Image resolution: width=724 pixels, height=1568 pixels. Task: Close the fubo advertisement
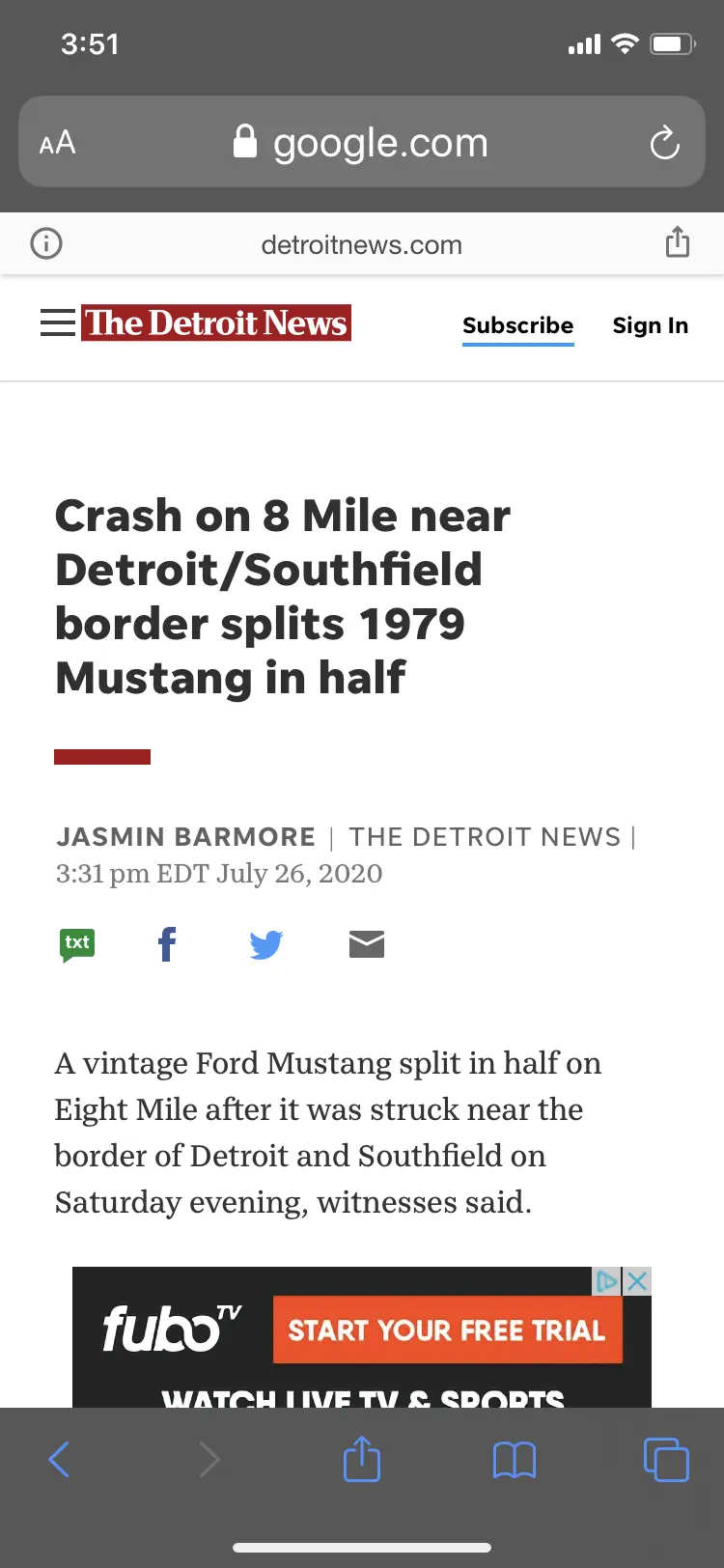pos(637,1281)
